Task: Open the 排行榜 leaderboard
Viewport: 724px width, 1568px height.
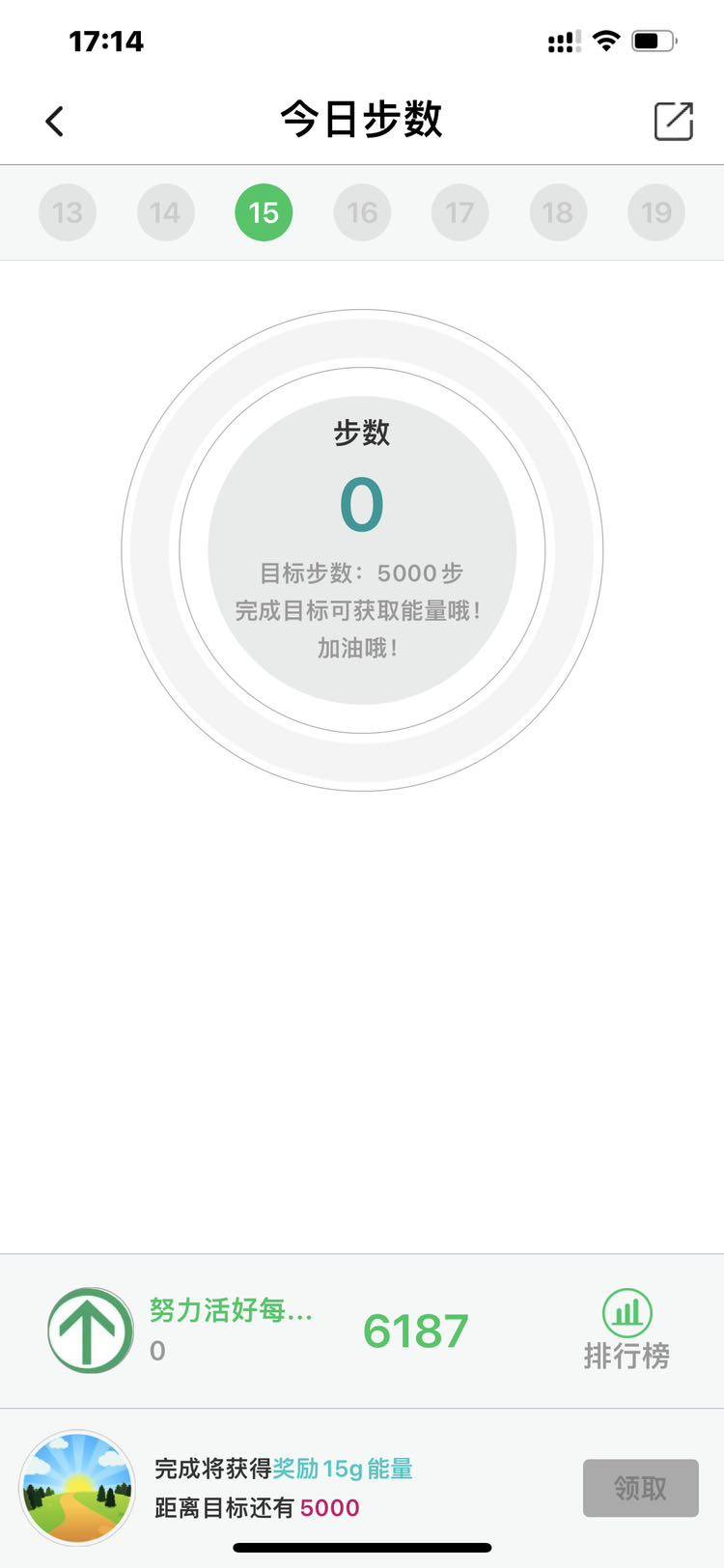Action: coord(627,1330)
